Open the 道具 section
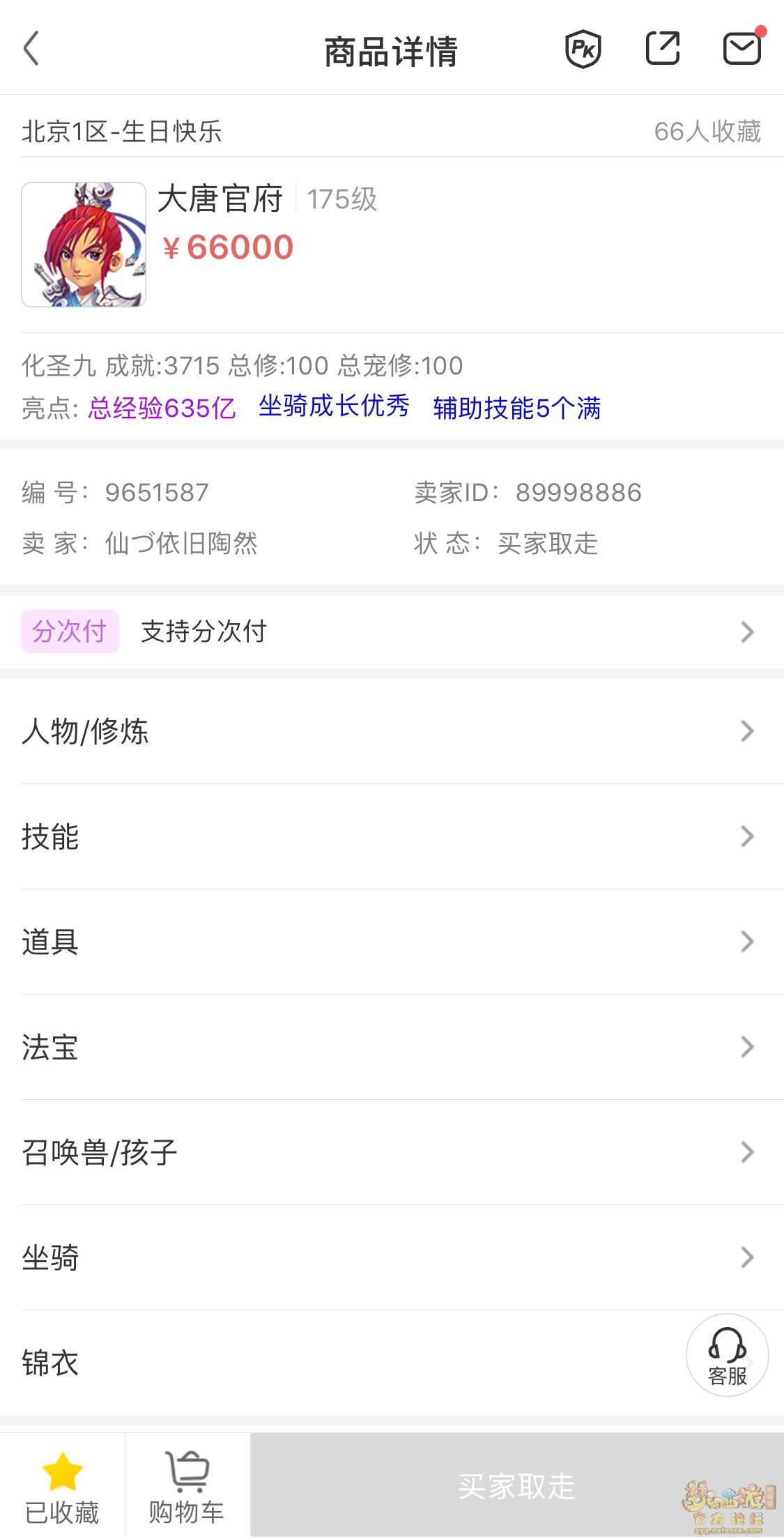 coord(392,942)
